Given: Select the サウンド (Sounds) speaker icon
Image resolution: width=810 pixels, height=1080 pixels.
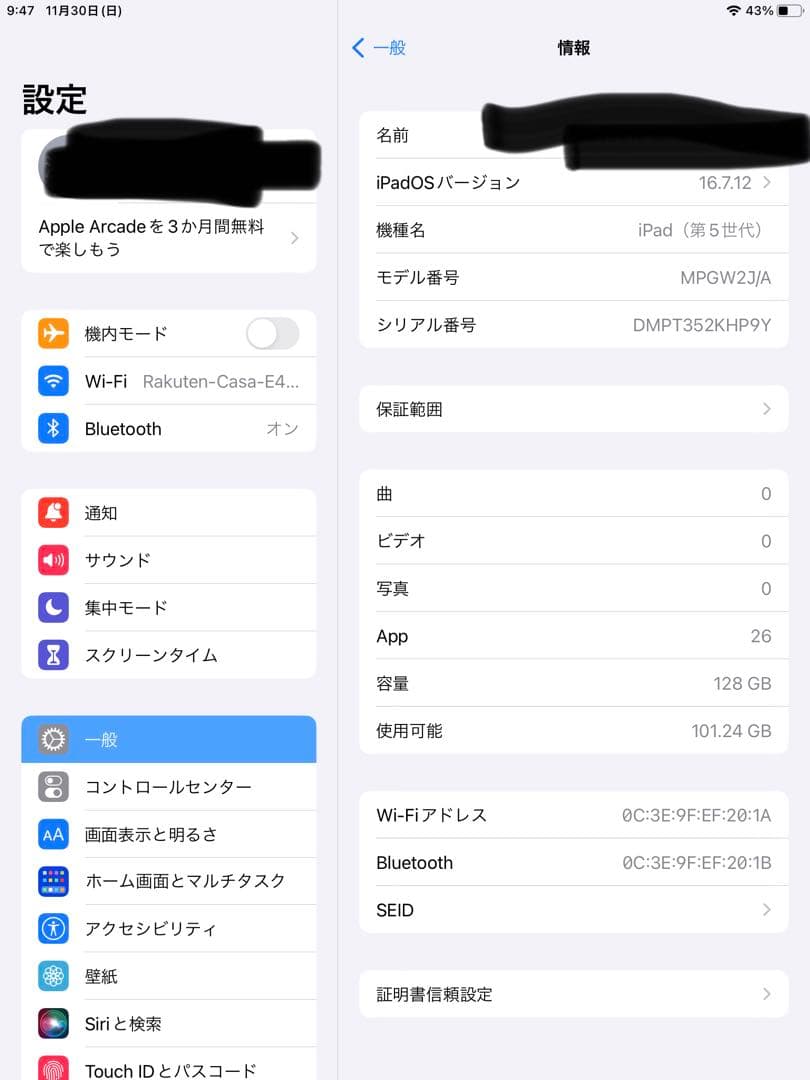Looking at the screenshot, I should (53, 560).
